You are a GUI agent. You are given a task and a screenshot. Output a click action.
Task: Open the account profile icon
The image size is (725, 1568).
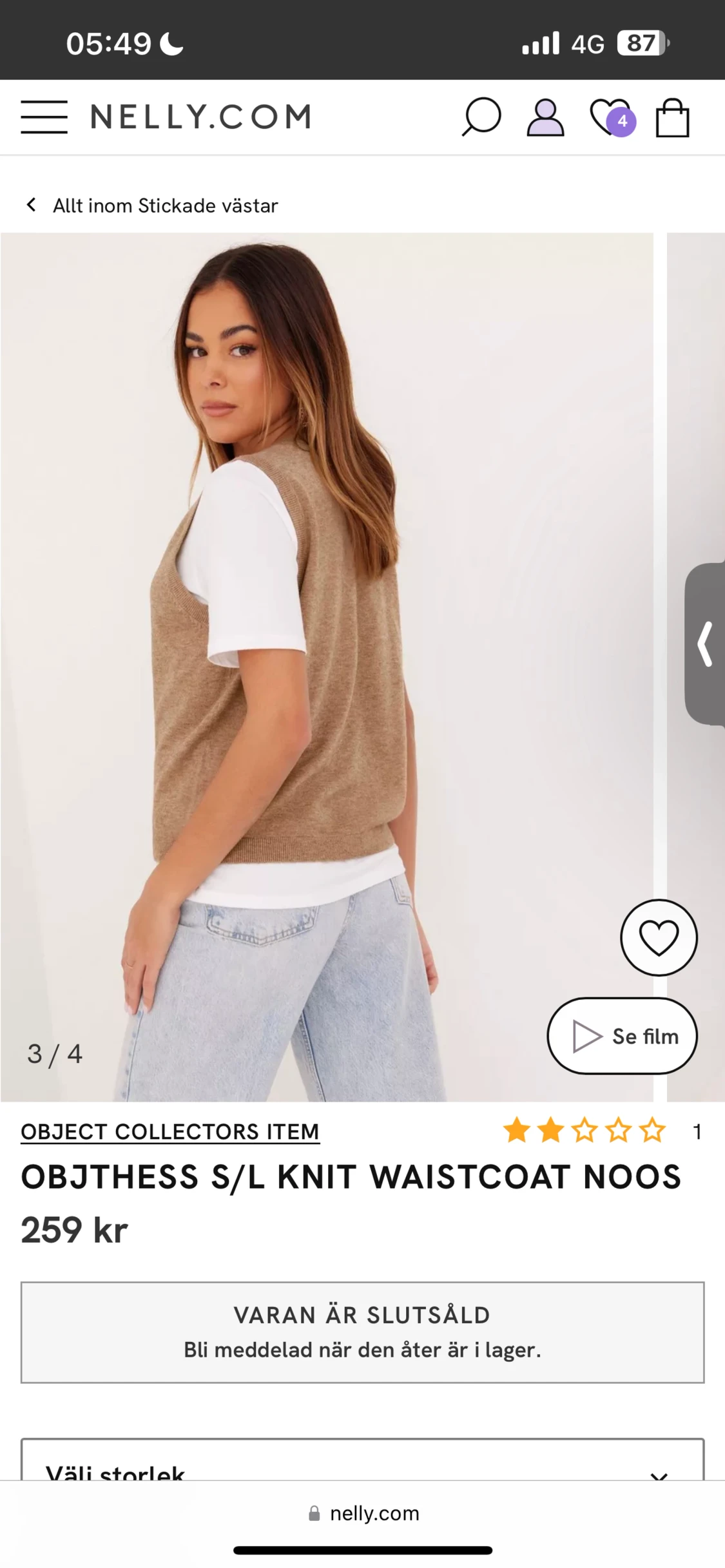pos(545,117)
